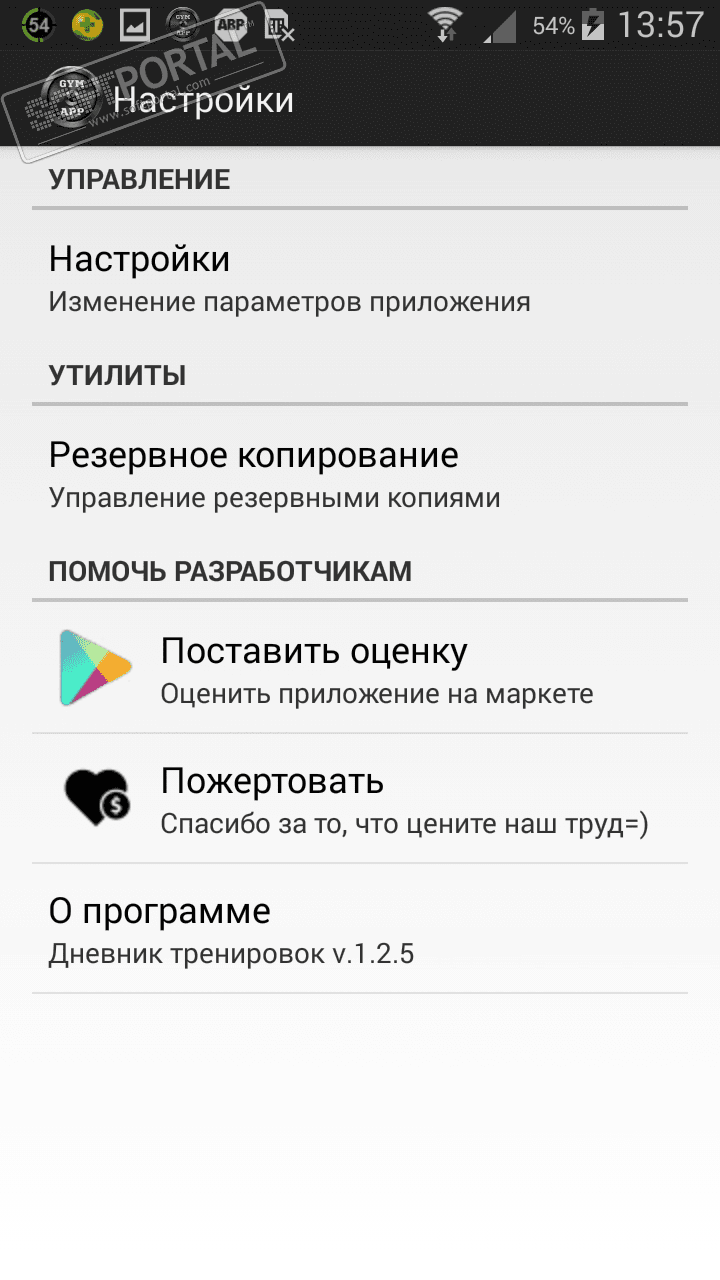Select Поставить оценку to rate the app
The image size is (720, 1280).
pos(360,670)
